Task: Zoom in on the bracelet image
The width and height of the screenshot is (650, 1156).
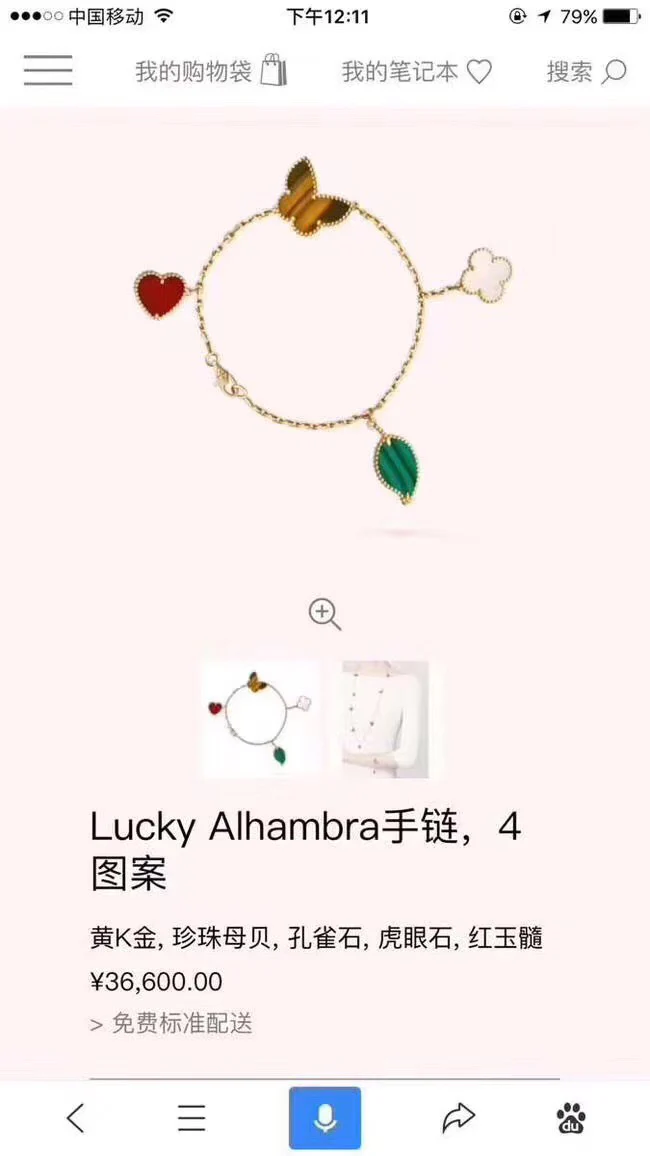Action: tap(324, 613)
